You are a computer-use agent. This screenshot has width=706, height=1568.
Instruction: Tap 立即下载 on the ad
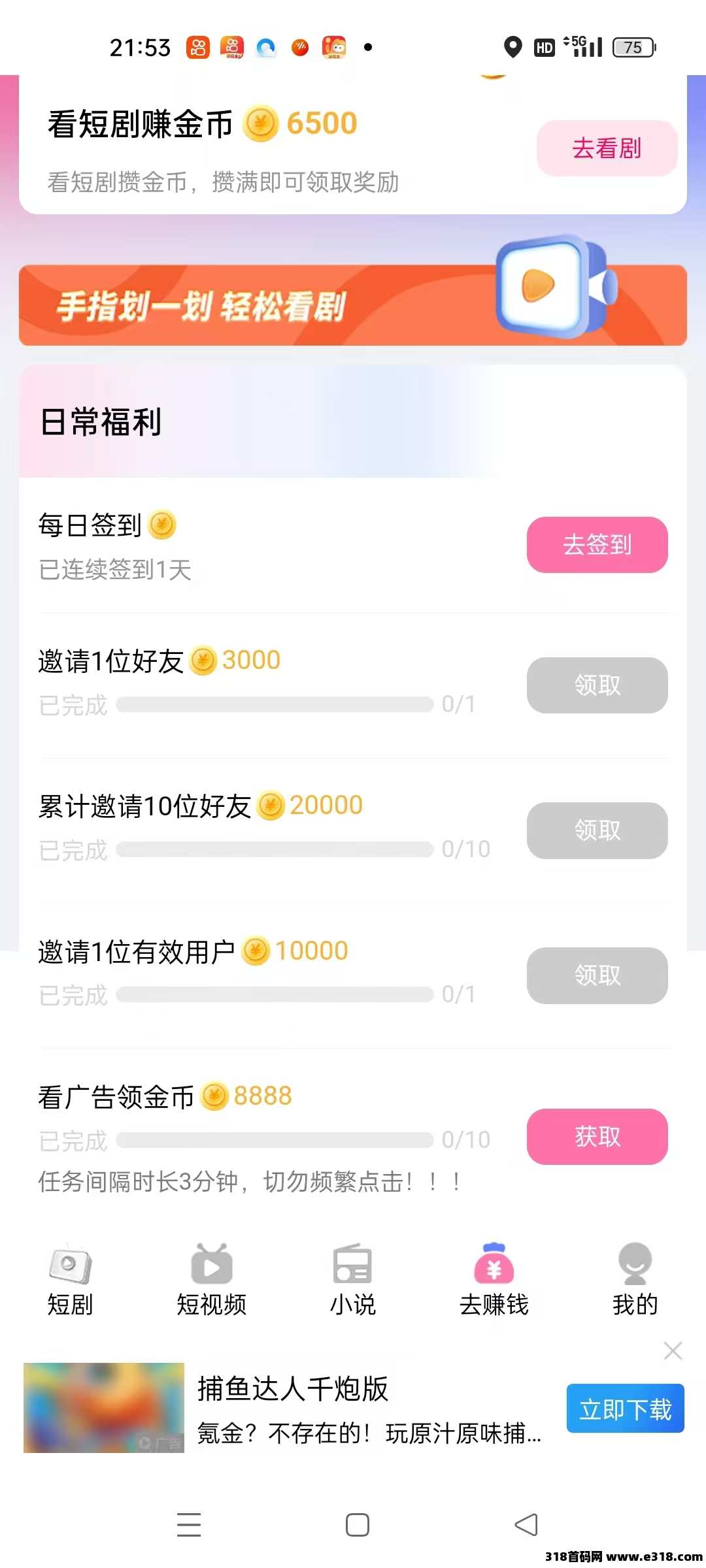(625, 1409)
